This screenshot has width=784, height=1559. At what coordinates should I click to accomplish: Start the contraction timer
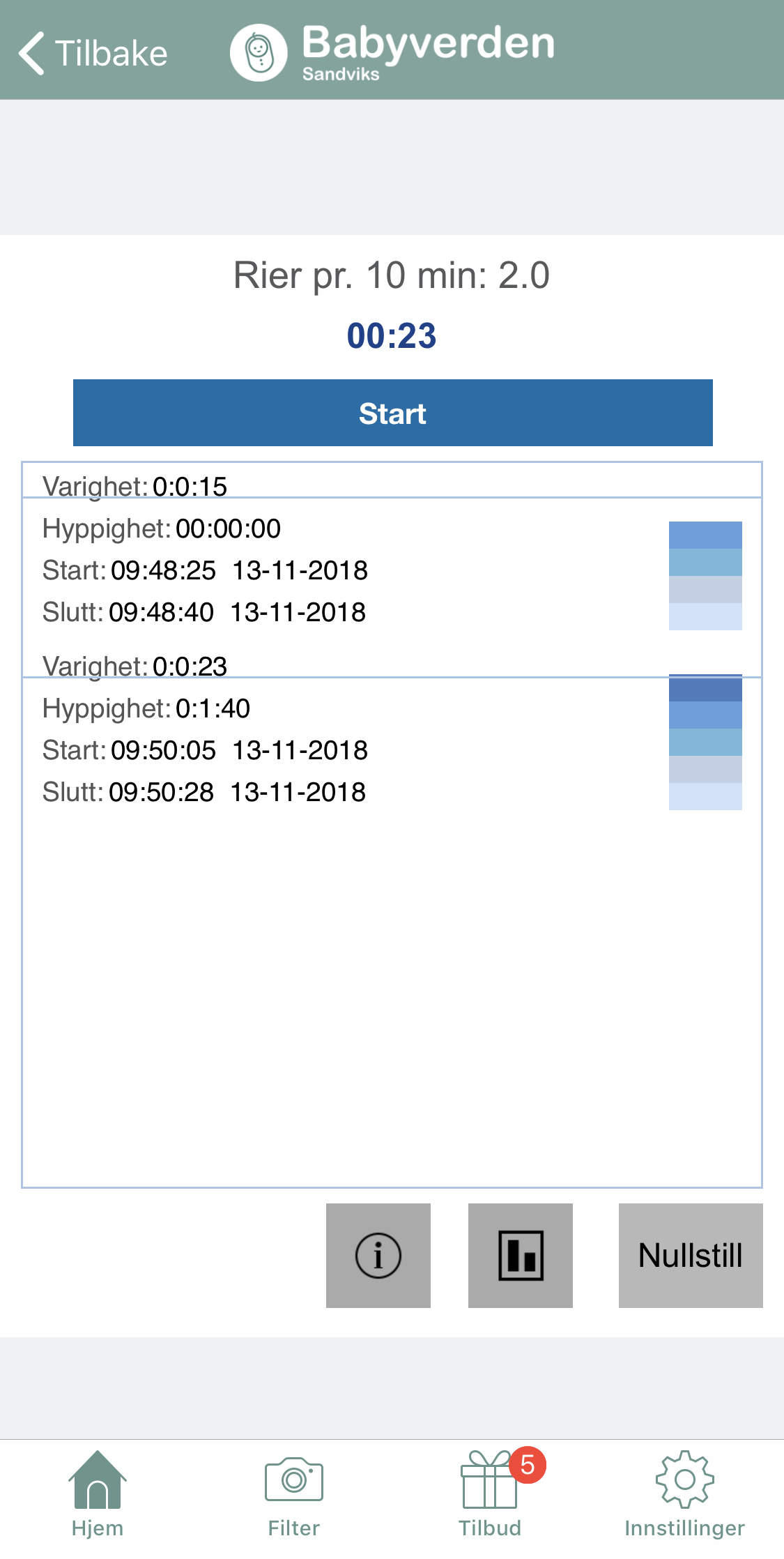coord(392,413)
